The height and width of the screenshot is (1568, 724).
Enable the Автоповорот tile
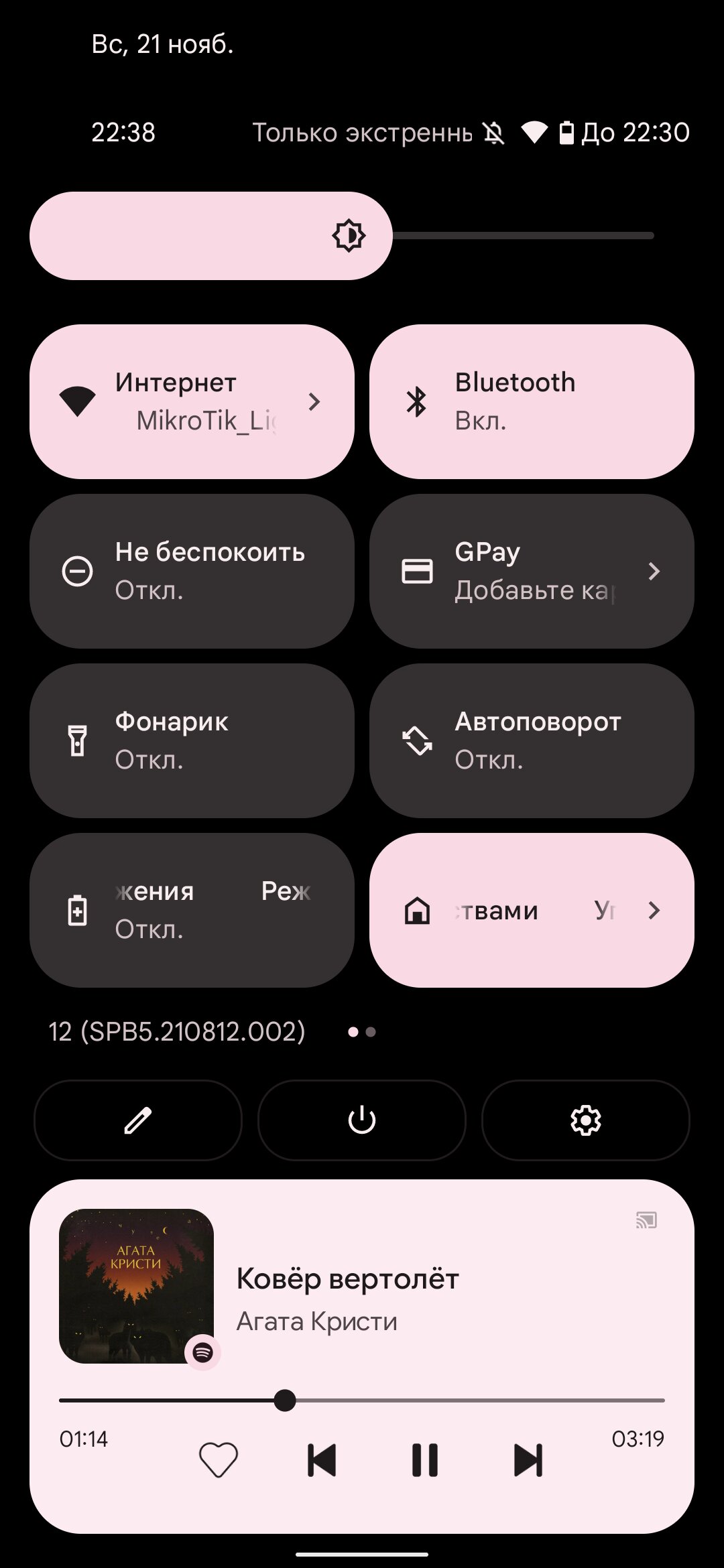[532, 740]
